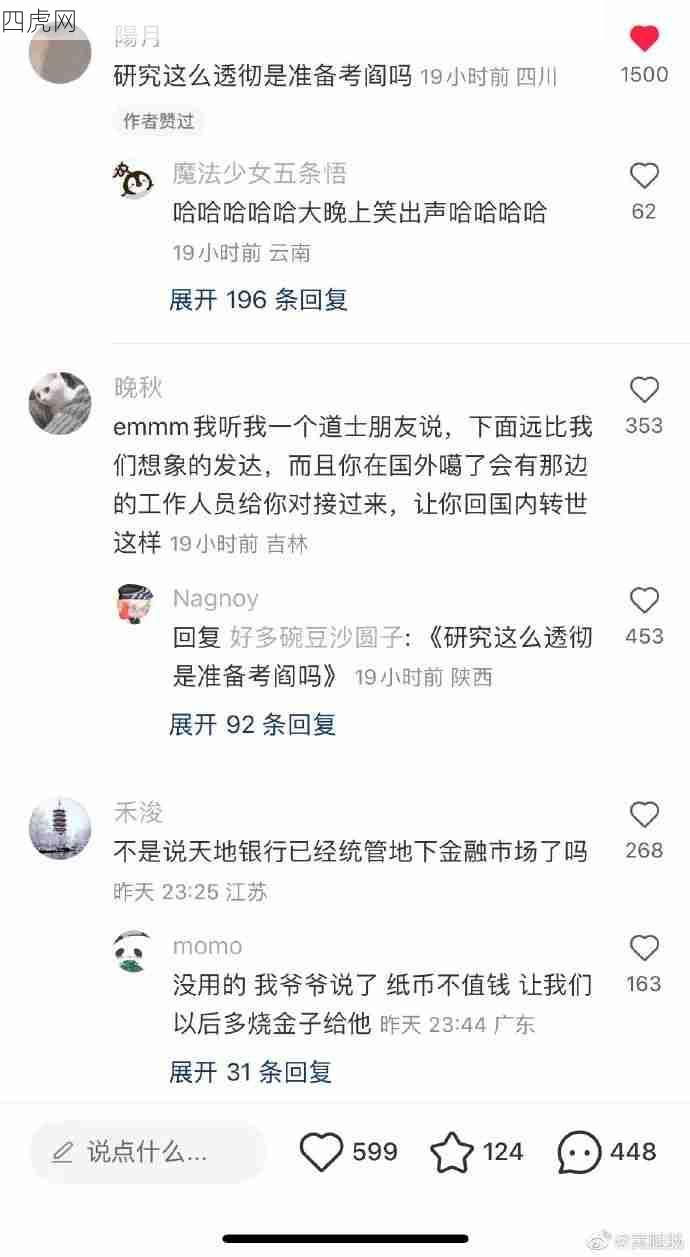Tap the 说点什么 comment input box
This screenshot has width=690, height=1257.
148,1152
